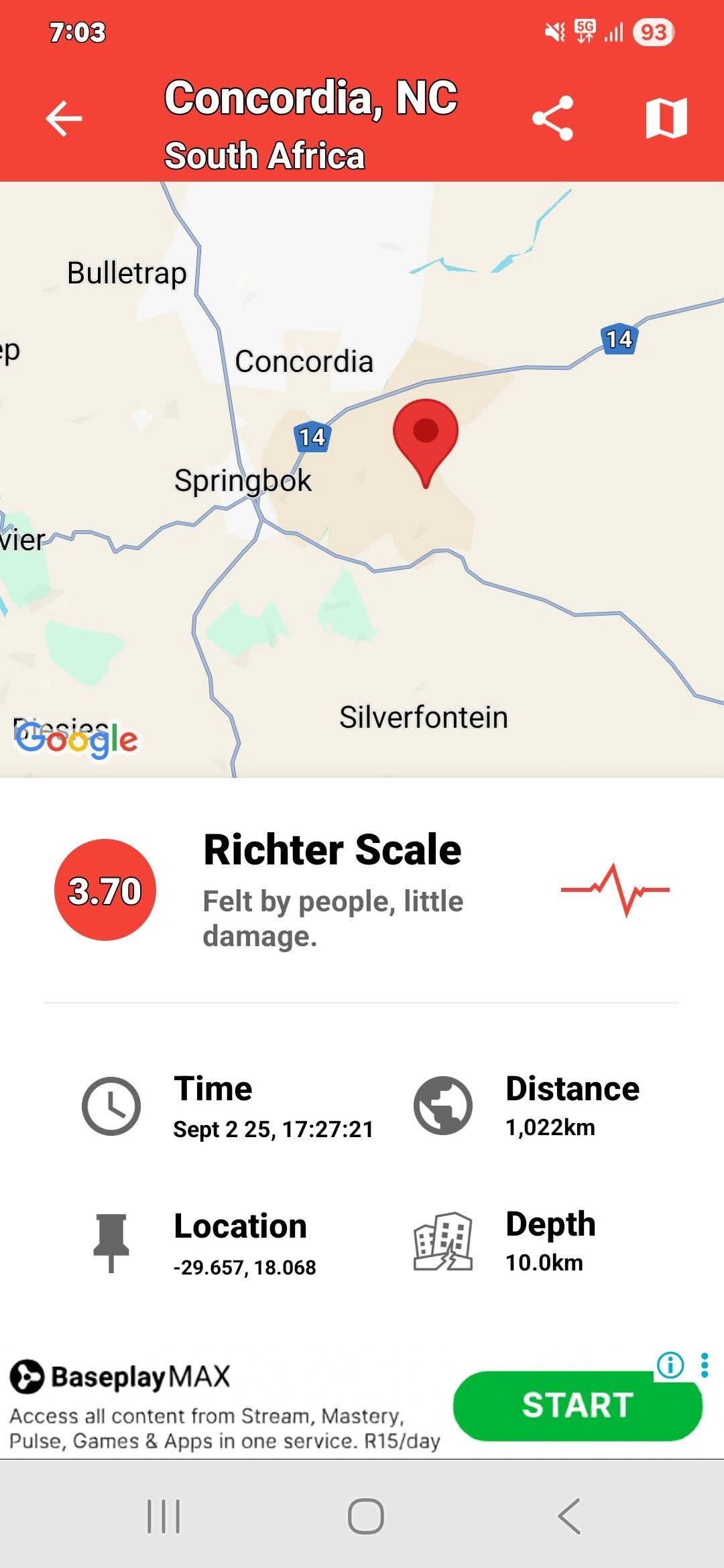Screen dimensions: 724x1568
Task: Tap the red epicenter pin on map
Action: click(425, 436)
